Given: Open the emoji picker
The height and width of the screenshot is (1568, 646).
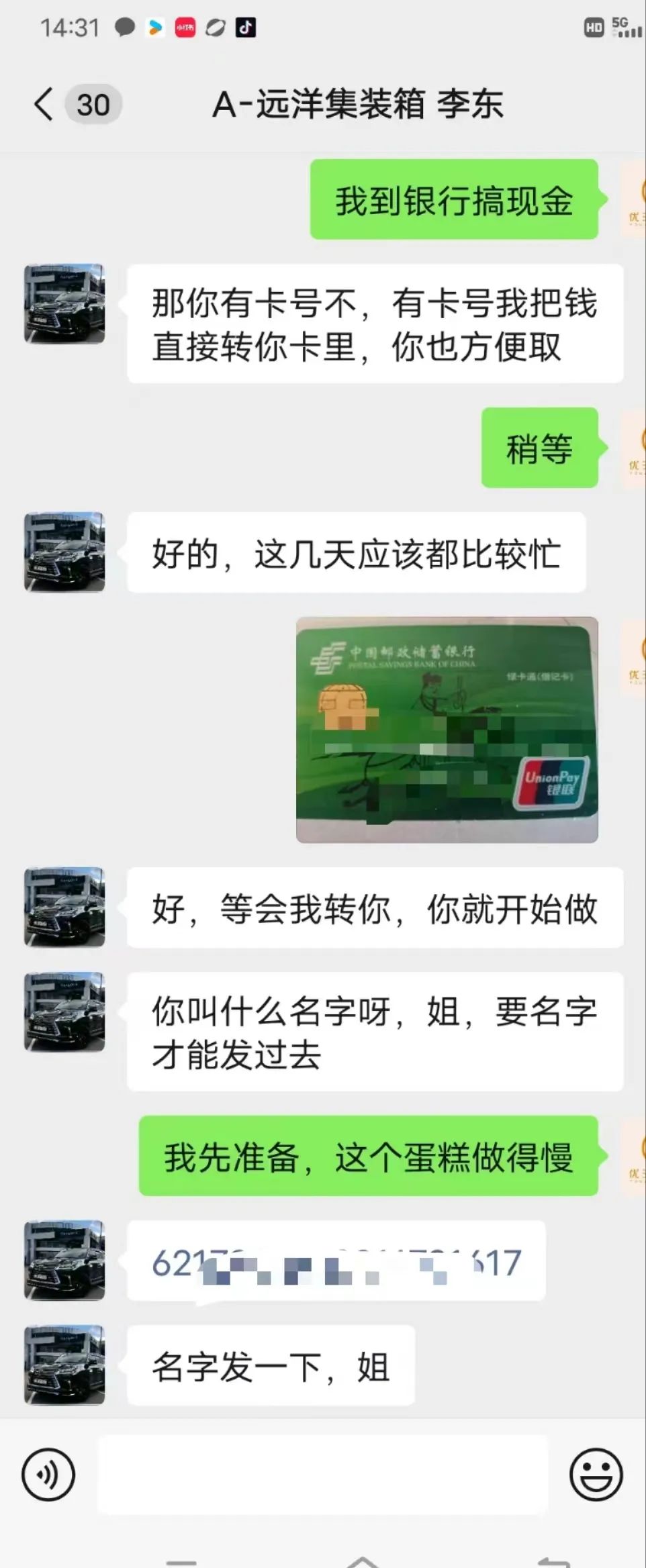Looking at the screenshot, I should (x=596, y=1475).
